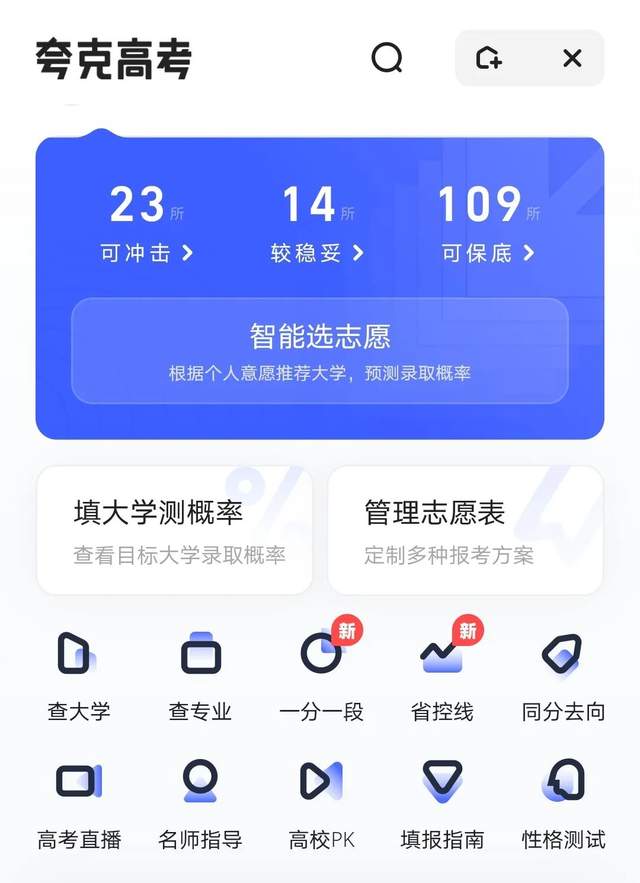Open the 管理志愿表 card

465,530
